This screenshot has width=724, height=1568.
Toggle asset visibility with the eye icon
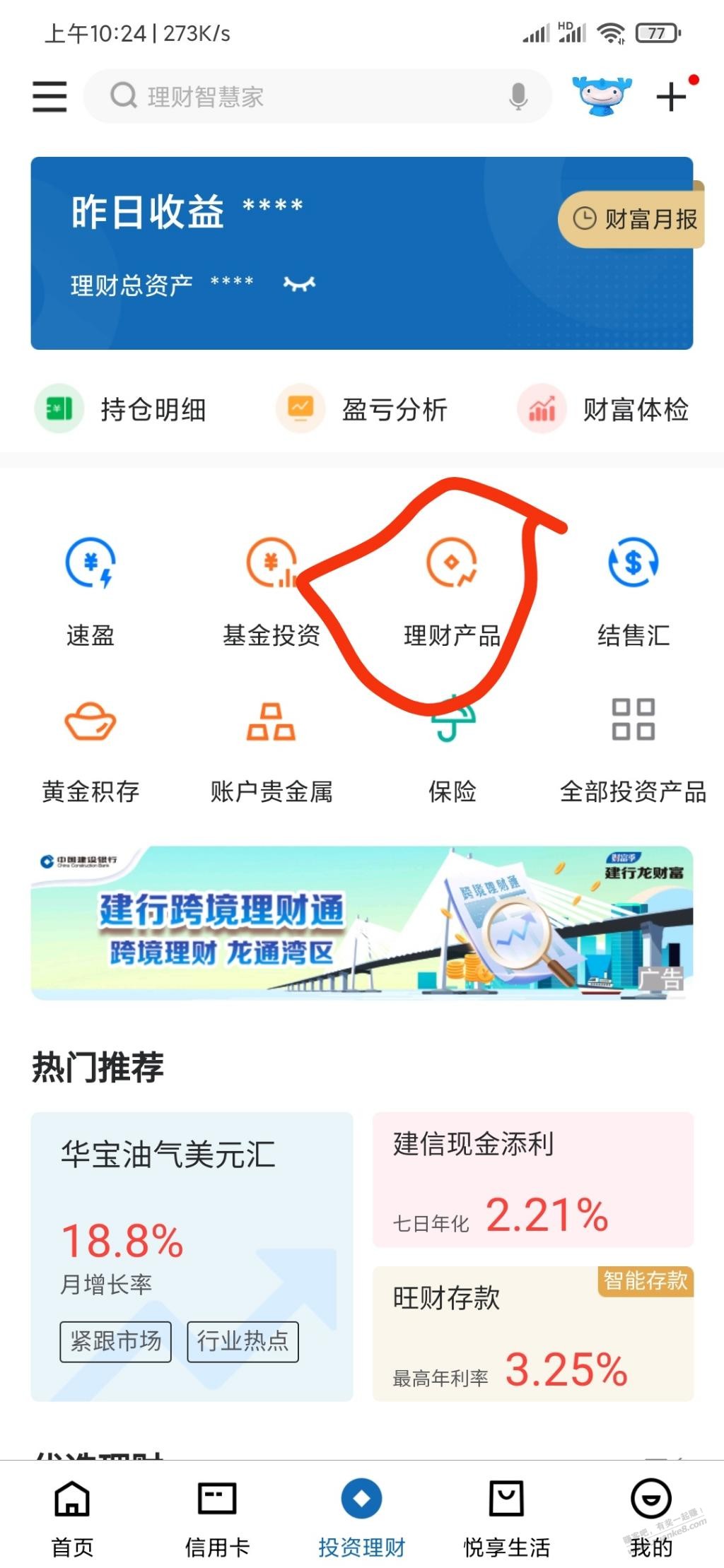(299, 284)
